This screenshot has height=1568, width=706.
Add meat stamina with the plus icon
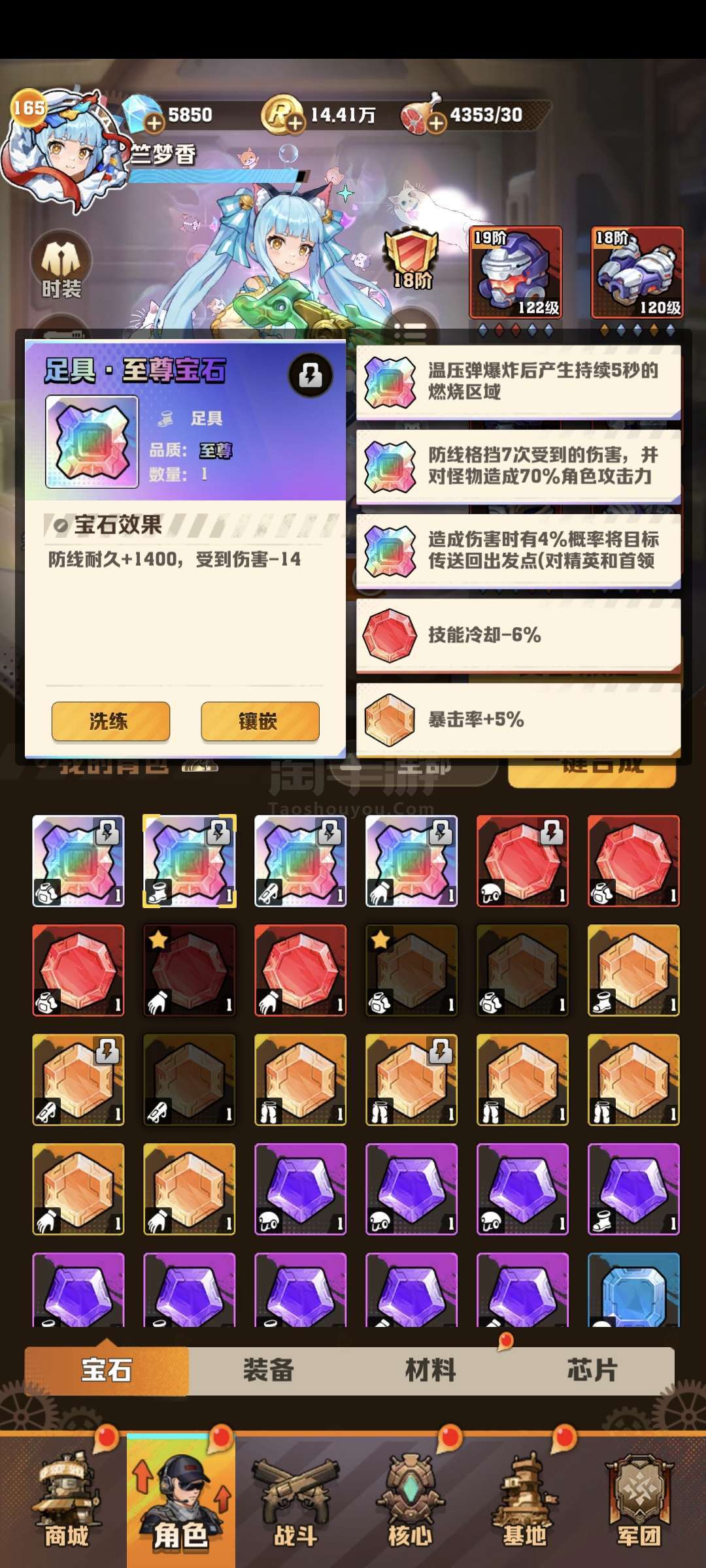(437, 123)
